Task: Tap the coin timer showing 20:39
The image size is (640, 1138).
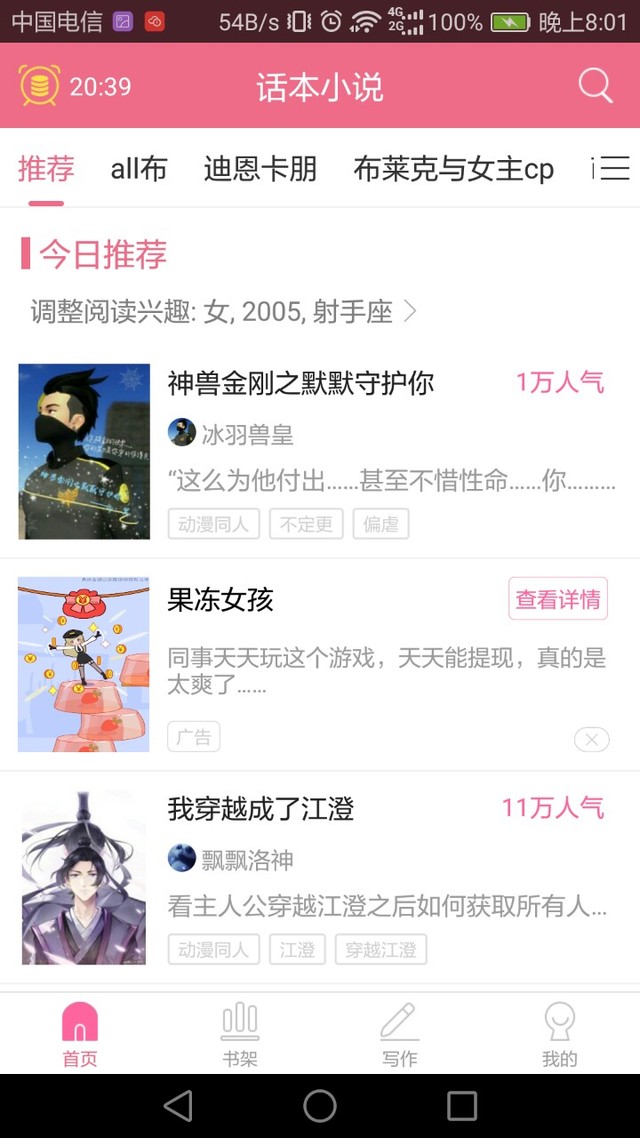Action: pos(75,86)
